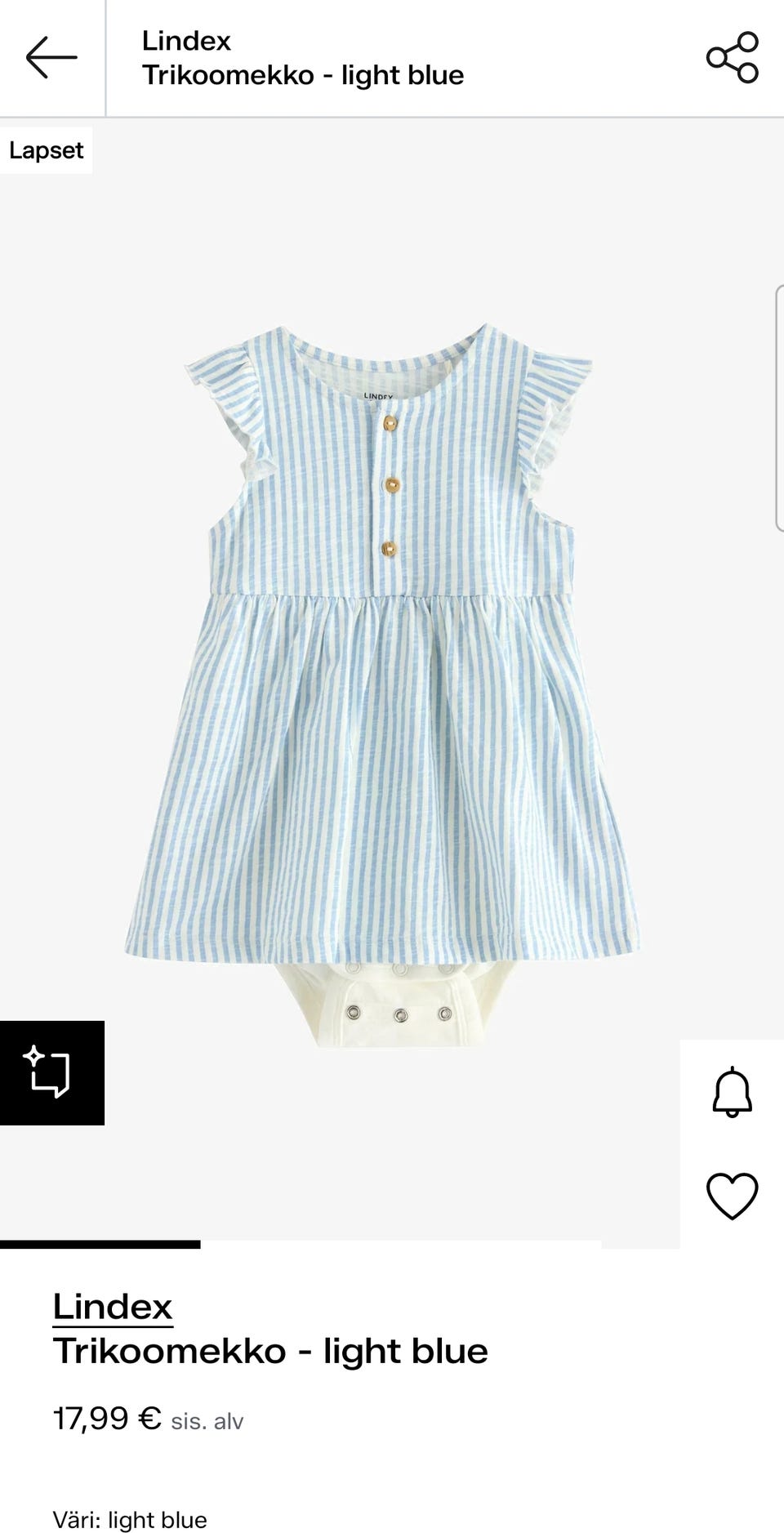
Task: Add the dress to favorites with heart
Action: coord(732,1196)
